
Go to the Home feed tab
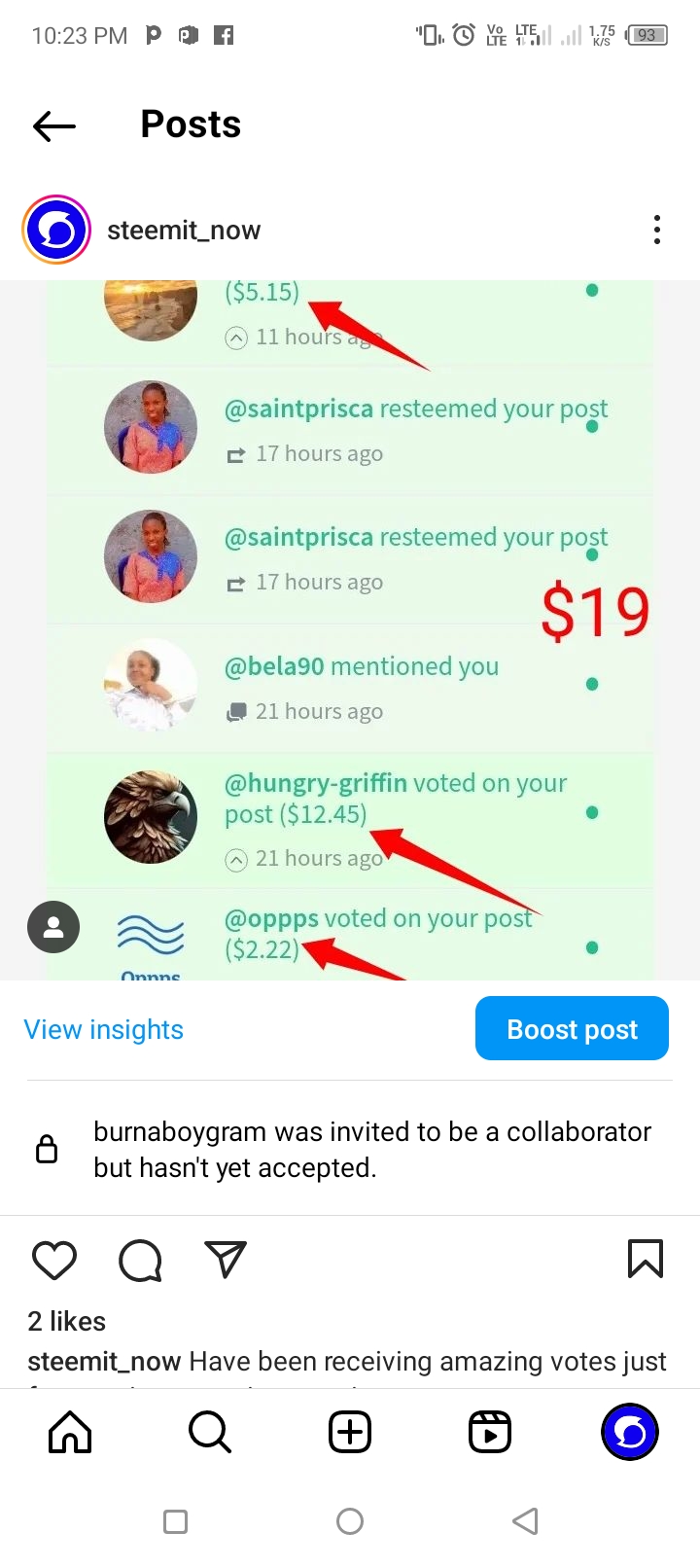coord(70,1432)
